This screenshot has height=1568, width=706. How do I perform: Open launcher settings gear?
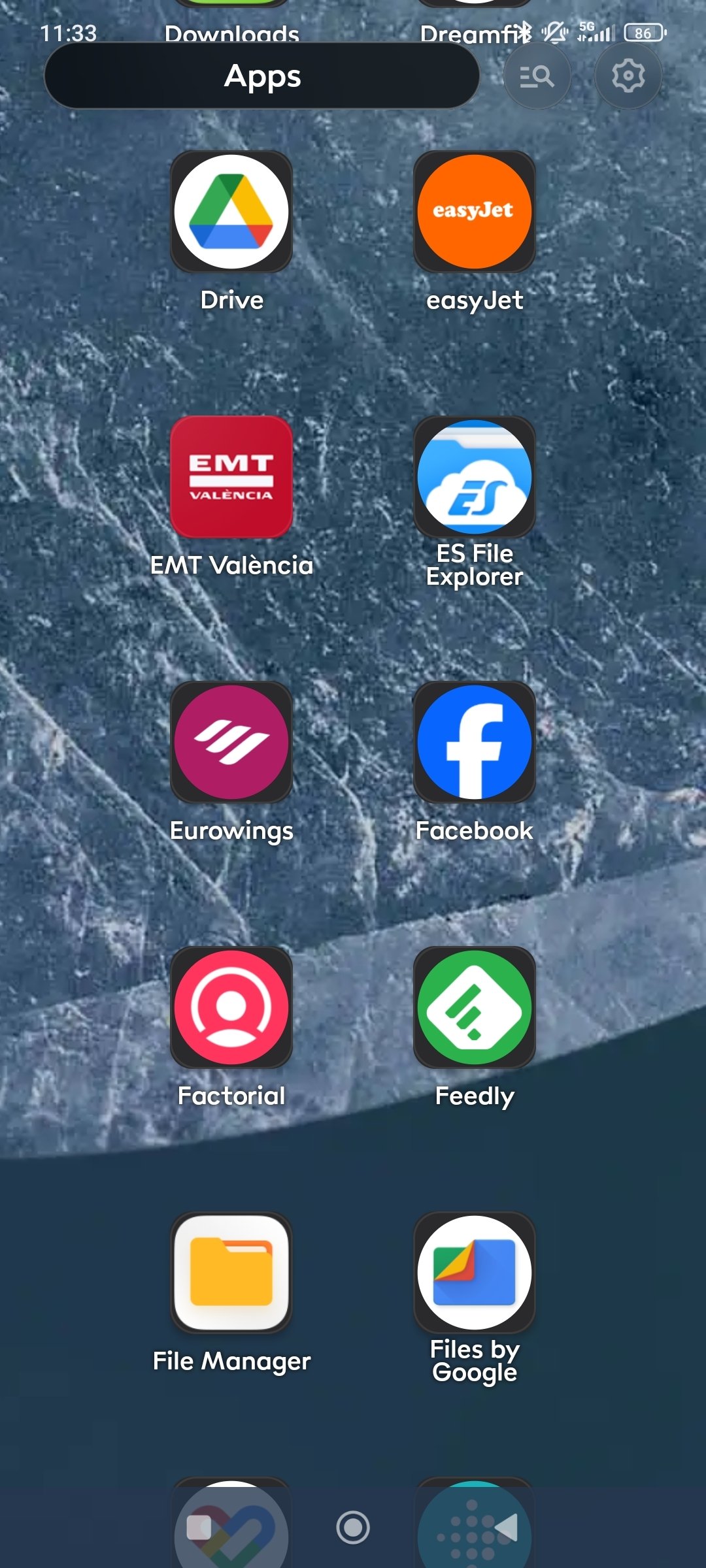[628, 76]
